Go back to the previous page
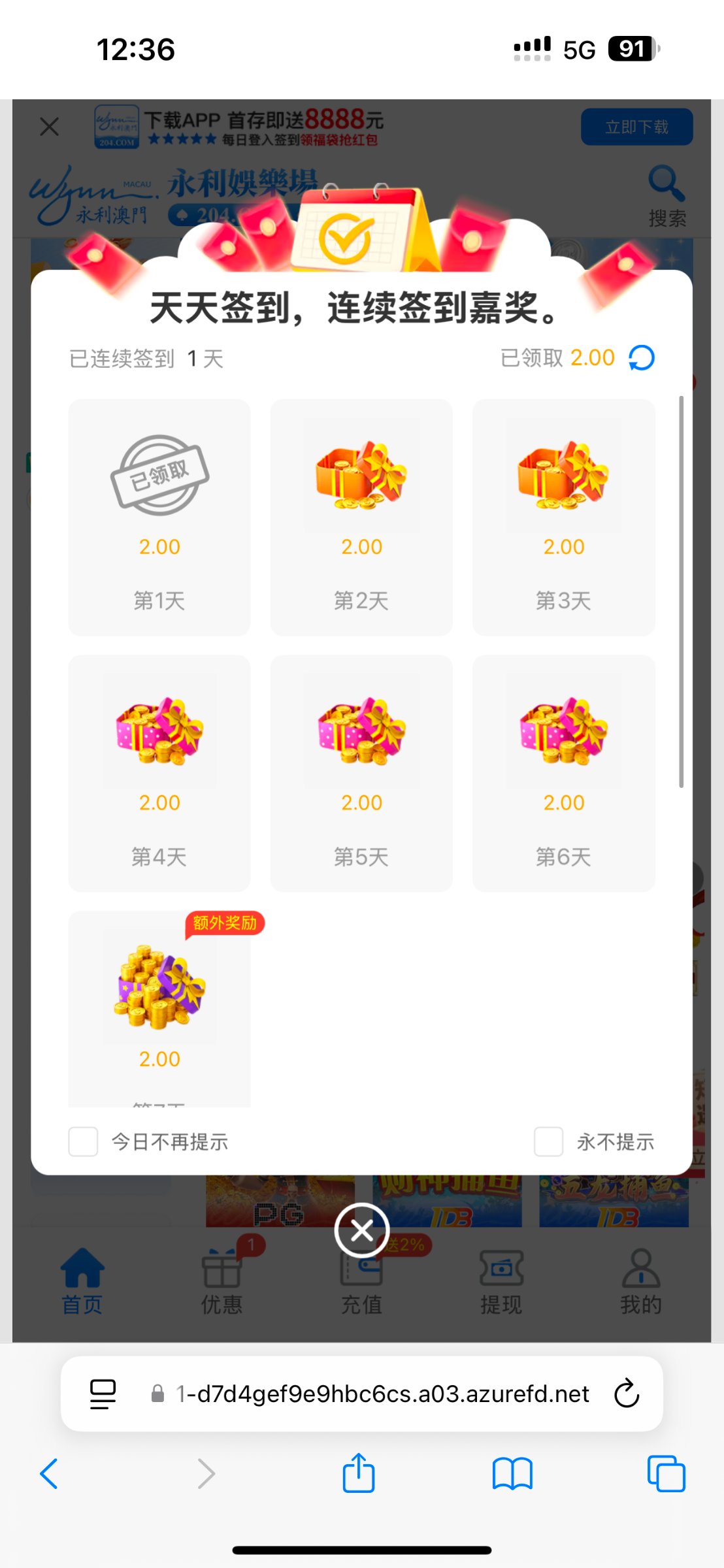This screenshot has width=724, height=1568. [50, 1474]
